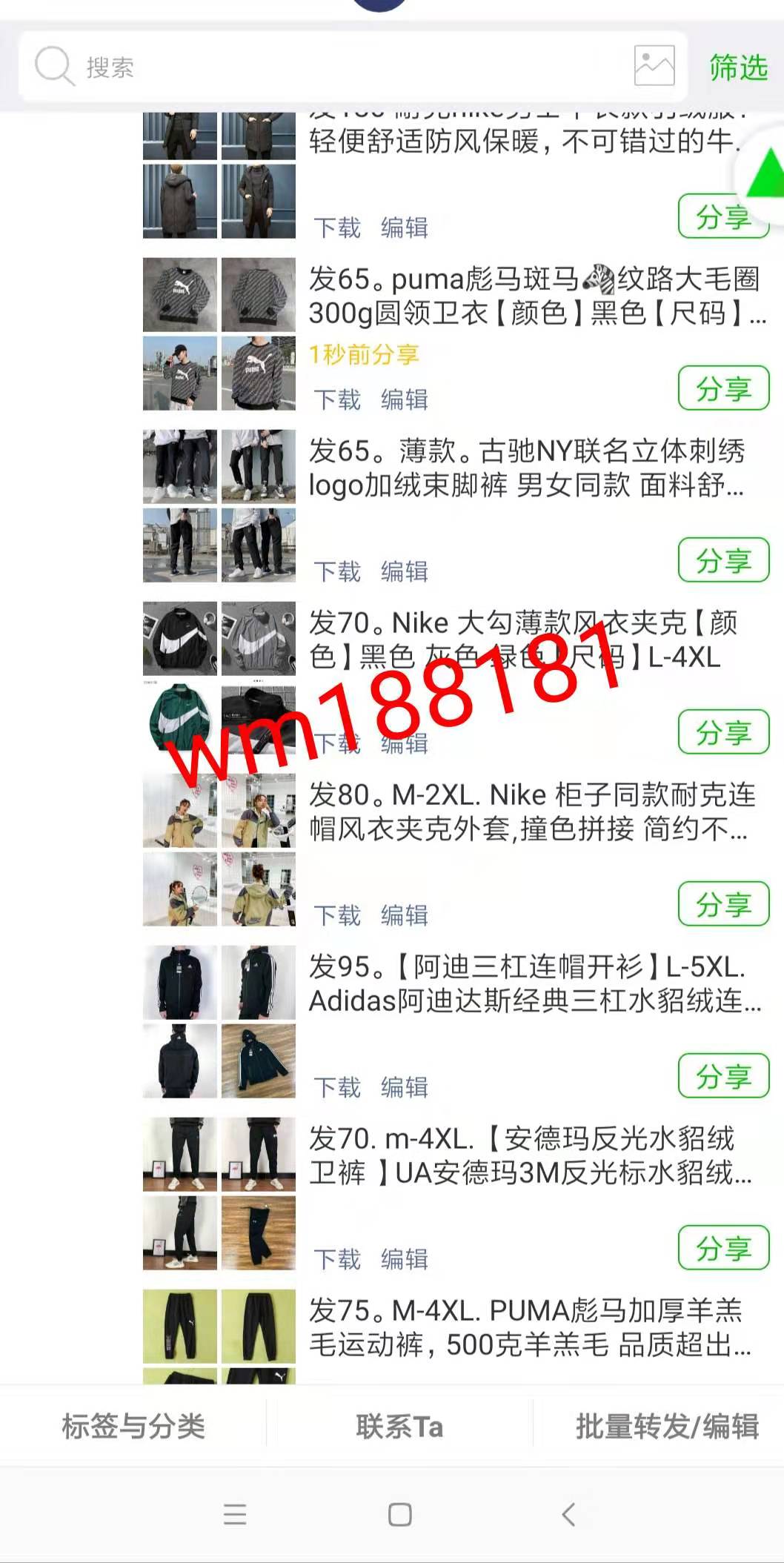Edit the 阿迪三杠连帽开衫 listing
This screenshot has height=1563, width=784.
point(405,1087)
